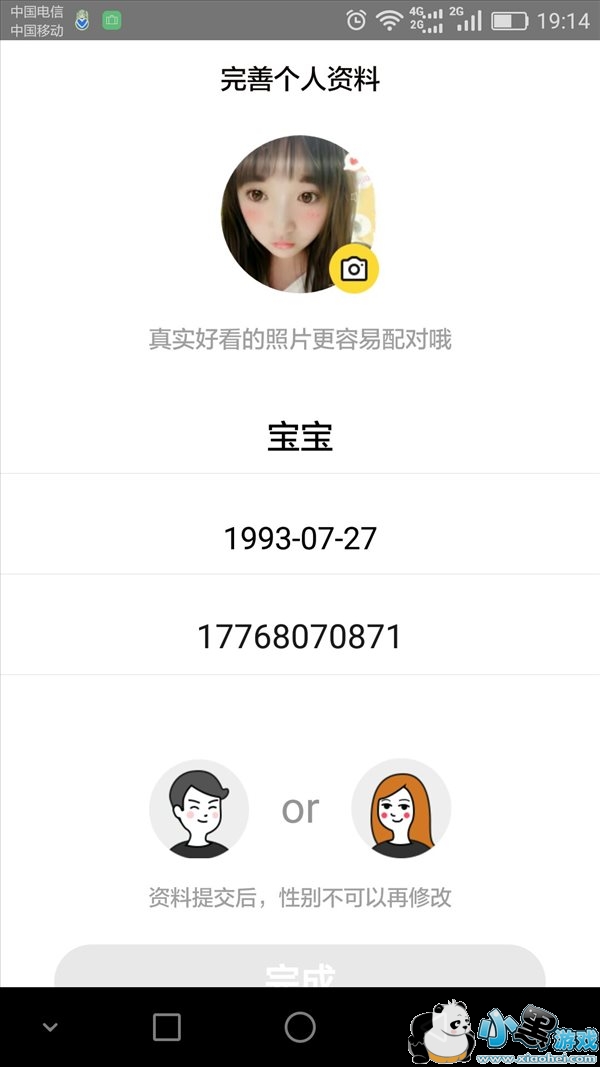Viewport: 600px width, 1067px height.
Task: Change the birthday 1993-07-27
Action: tap(300, 538)
